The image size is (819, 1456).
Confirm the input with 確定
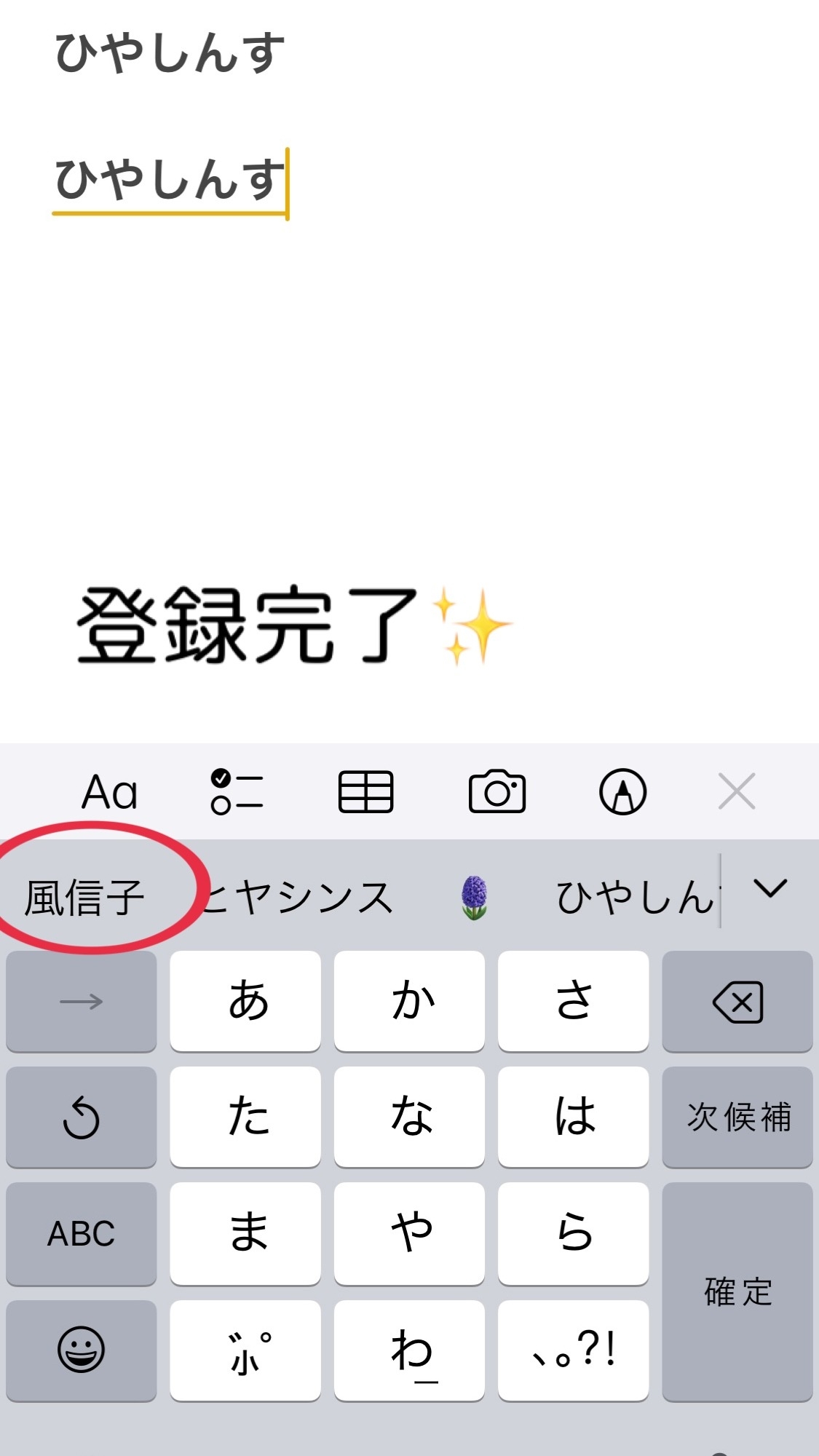click(x=737, y=1291)
